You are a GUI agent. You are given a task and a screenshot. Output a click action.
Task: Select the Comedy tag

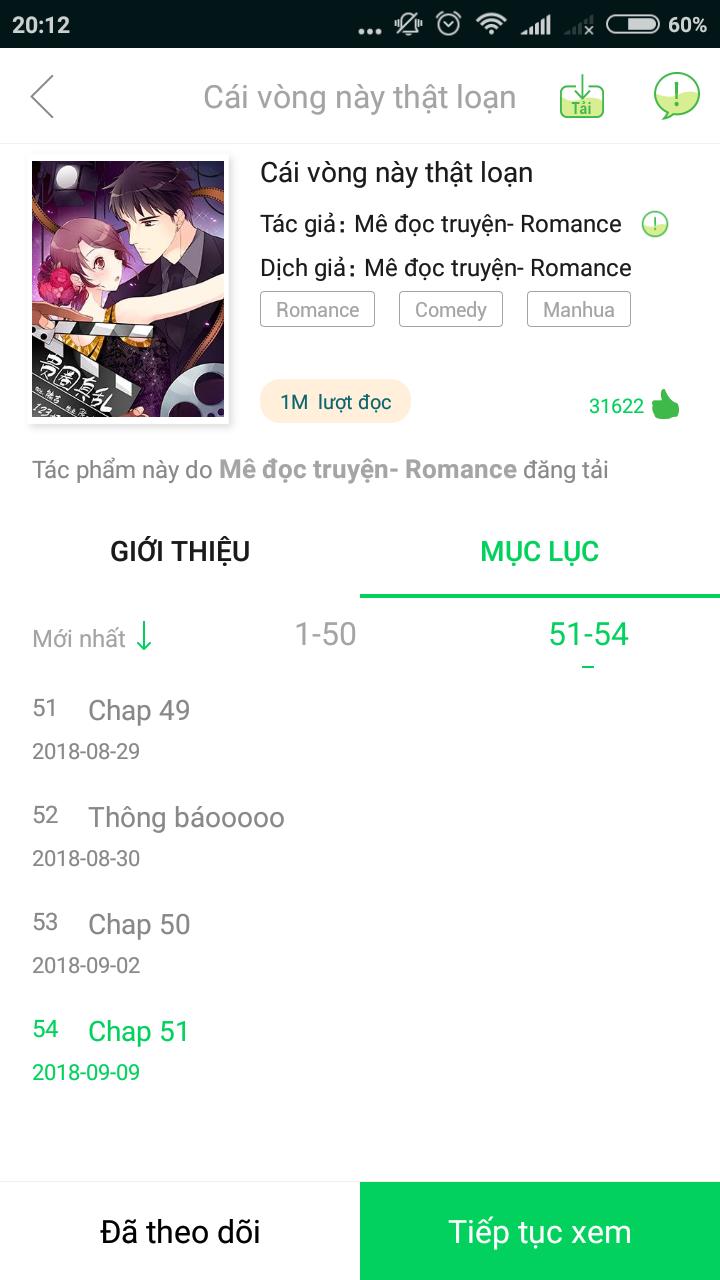(x=450, y=309)
